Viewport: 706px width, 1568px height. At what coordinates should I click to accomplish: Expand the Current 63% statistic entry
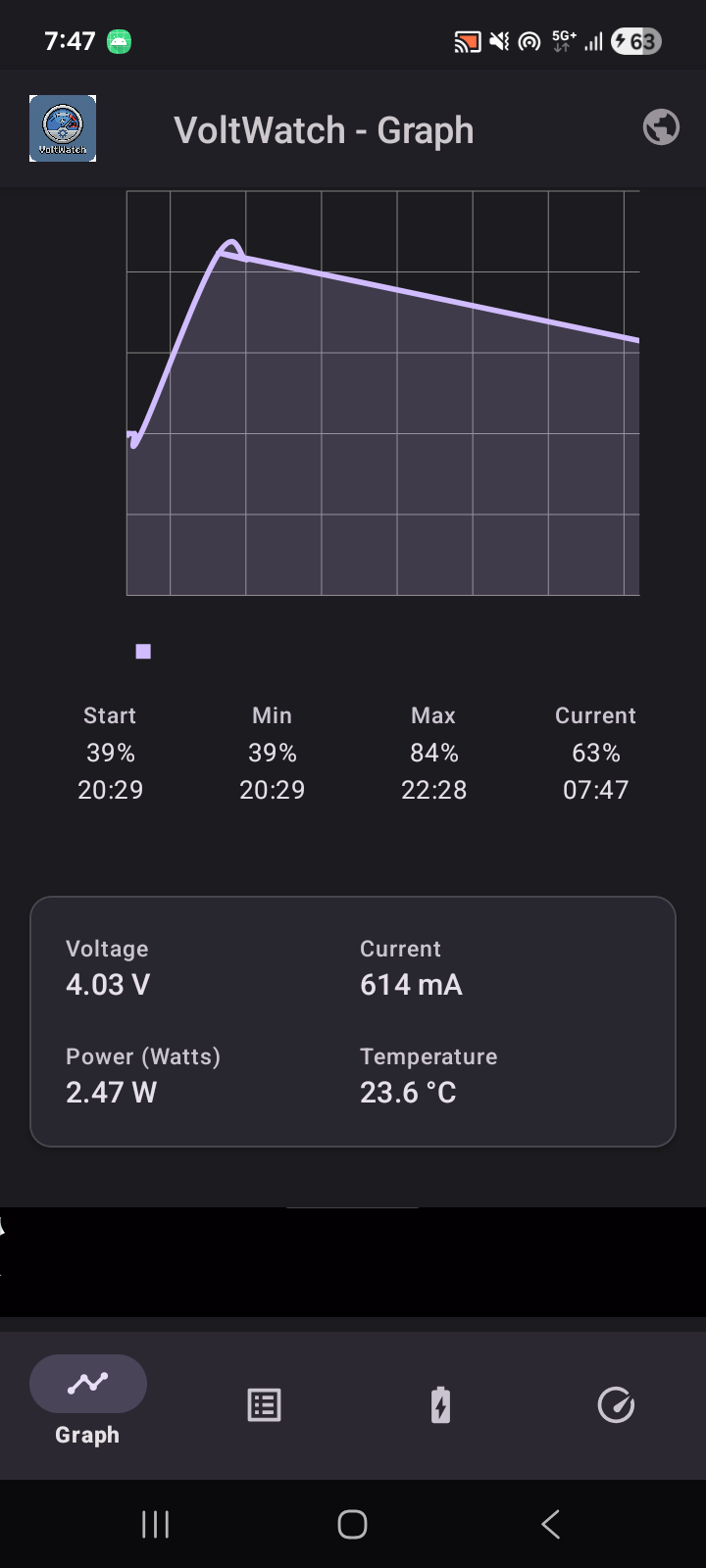coord(595,753)
